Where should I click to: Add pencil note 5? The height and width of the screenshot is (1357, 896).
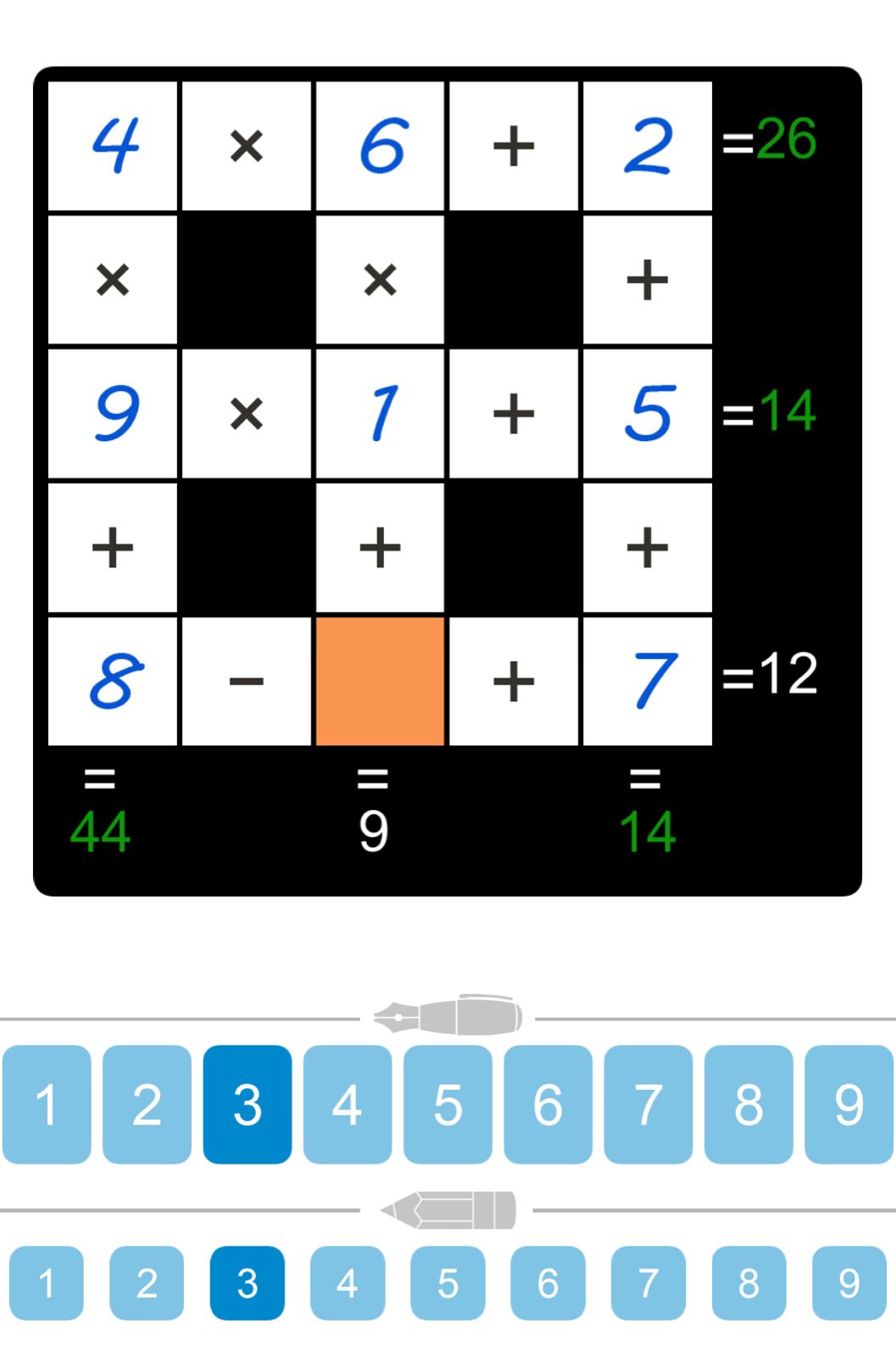tap(448, 1282)
